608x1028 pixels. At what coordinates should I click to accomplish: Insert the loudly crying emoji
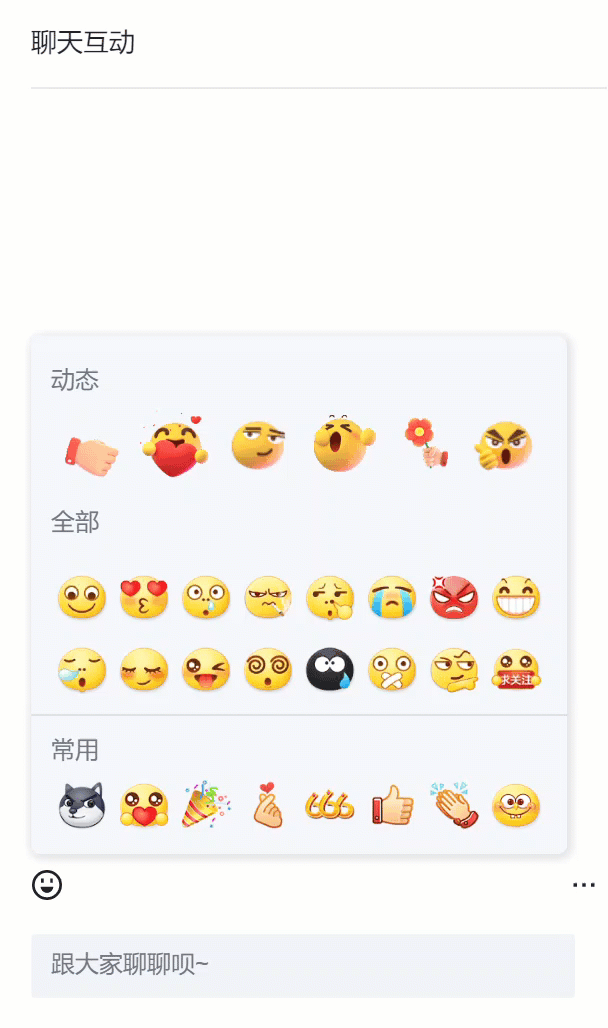point(392,598)
